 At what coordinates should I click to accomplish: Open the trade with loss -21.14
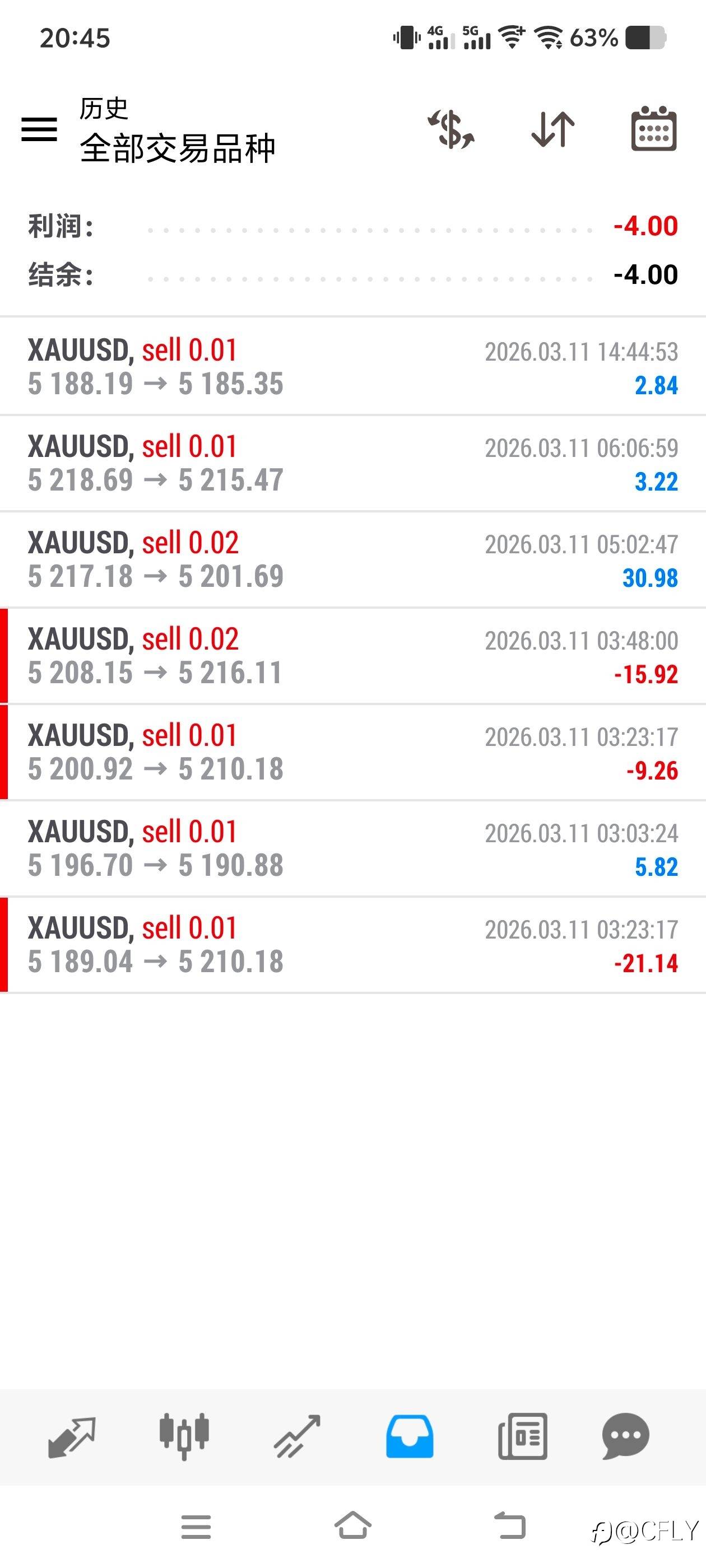(352, 944)
